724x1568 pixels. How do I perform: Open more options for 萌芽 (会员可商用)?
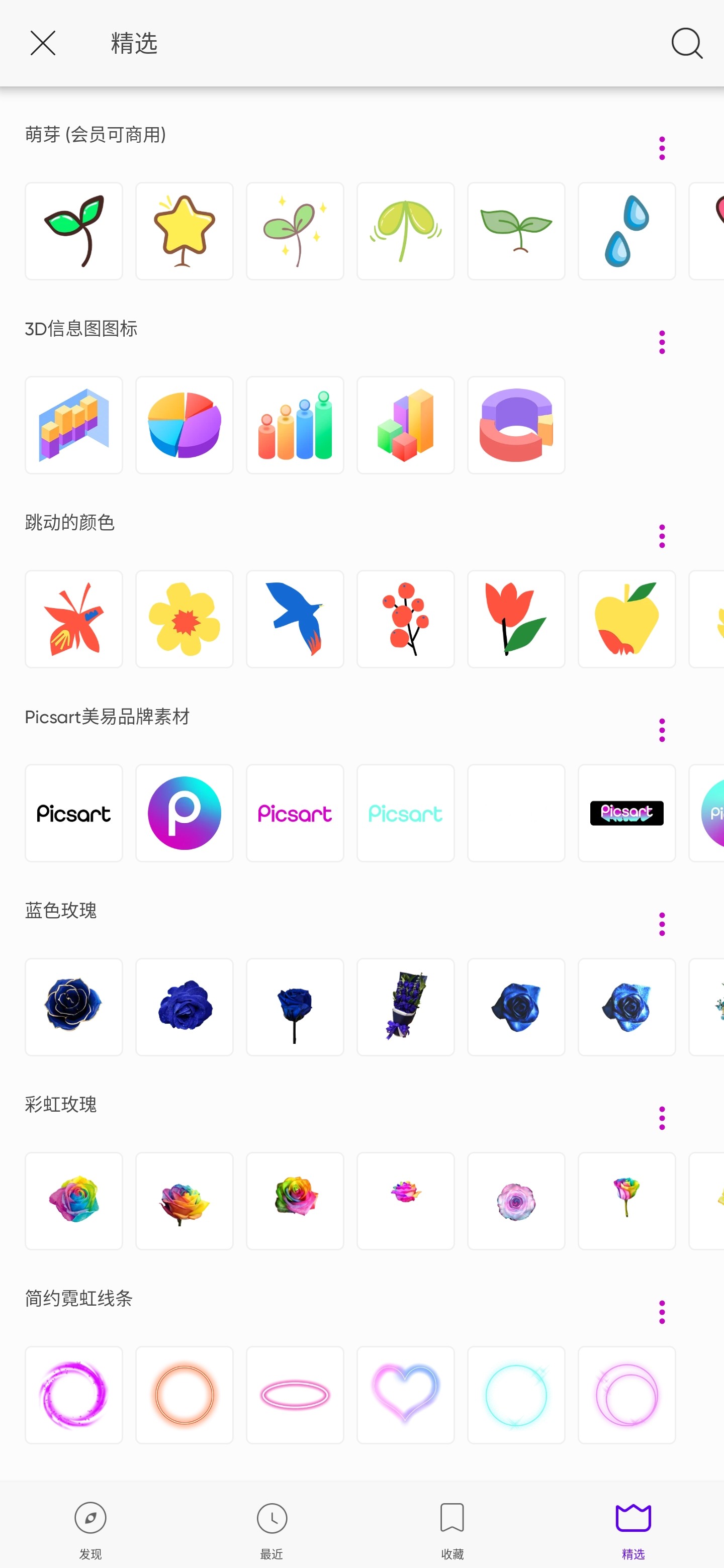click(662, 149)
